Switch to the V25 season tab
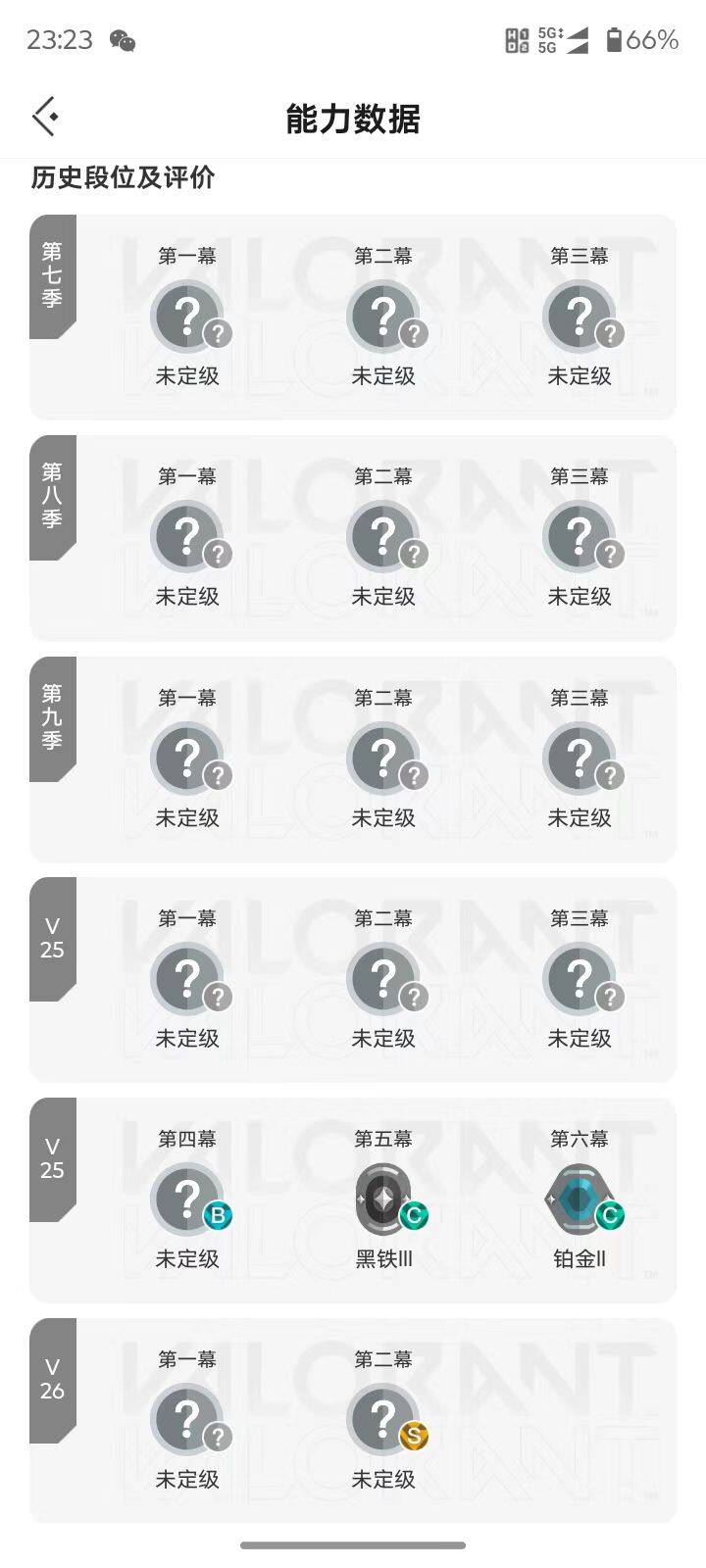706x1568 pixels. click(51, 939)
